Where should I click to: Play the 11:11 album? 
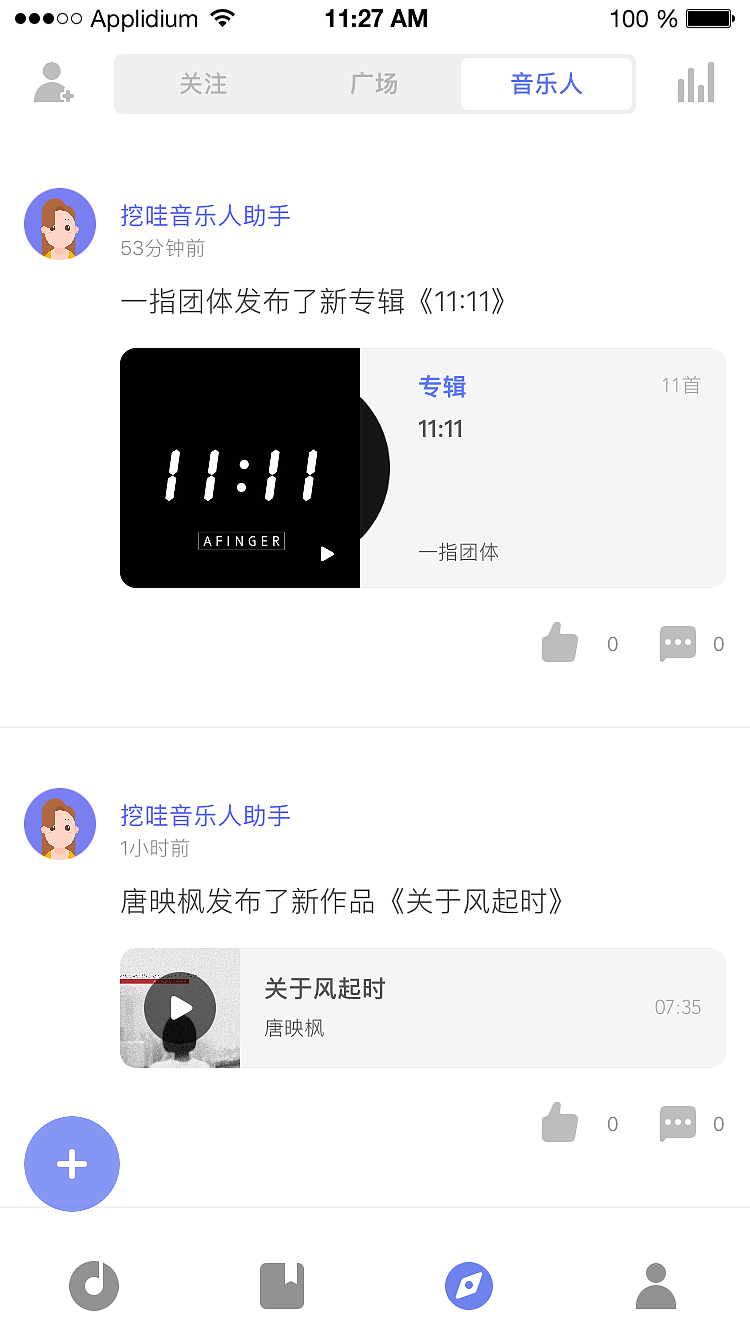point(326,553)
